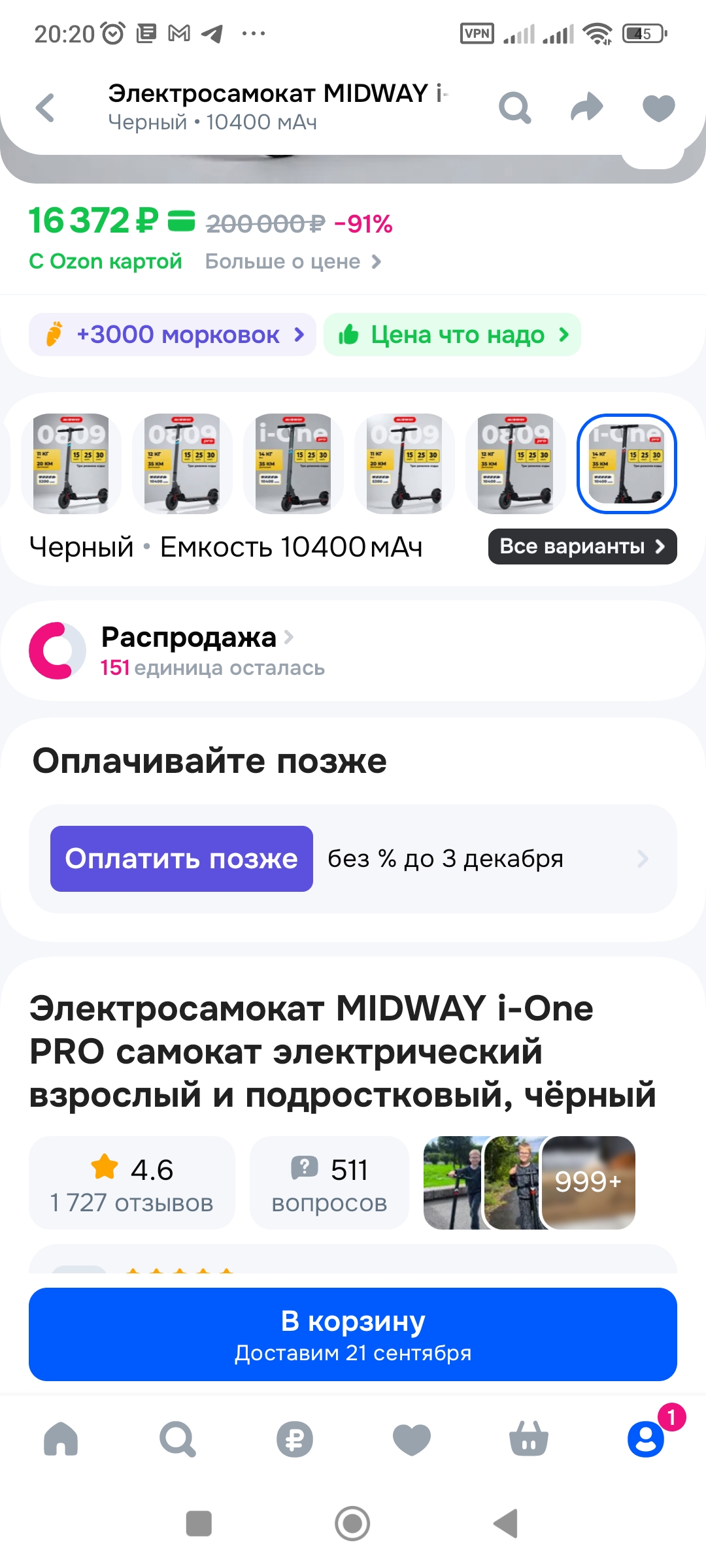Viewport: 706px width, 1568px height.
Task: Open the profile tab with one notification
Action: (x=646, y=1439)
